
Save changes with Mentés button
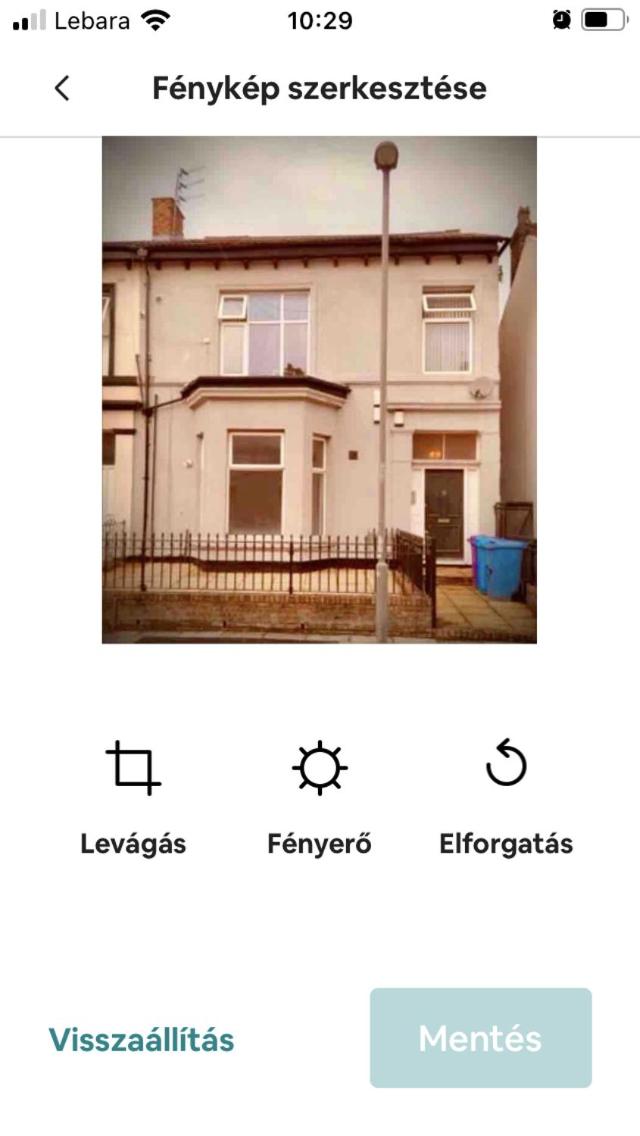coord(480,1038)
